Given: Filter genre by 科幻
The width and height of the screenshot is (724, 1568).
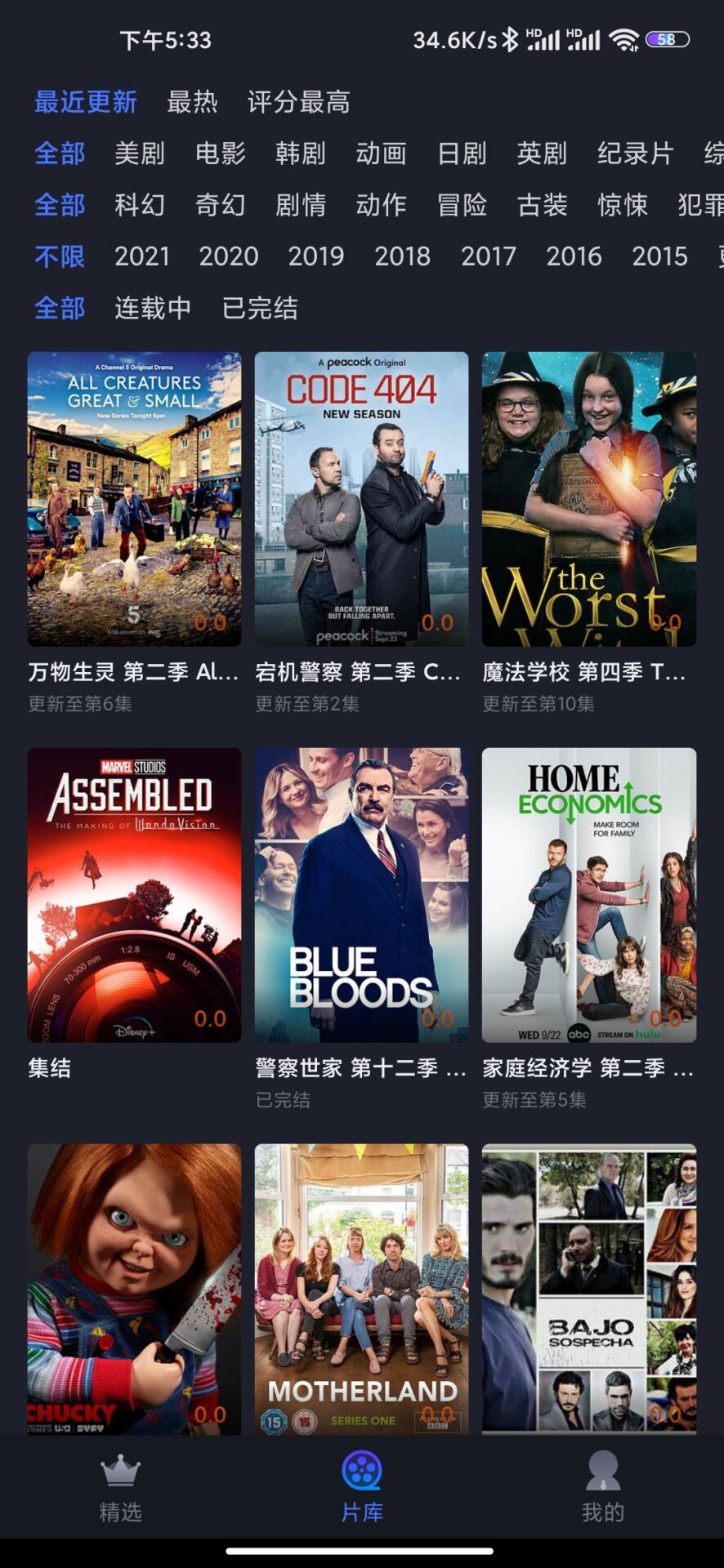Looking at the screenshot, I should pyautogui.click(x=140, y=205).
